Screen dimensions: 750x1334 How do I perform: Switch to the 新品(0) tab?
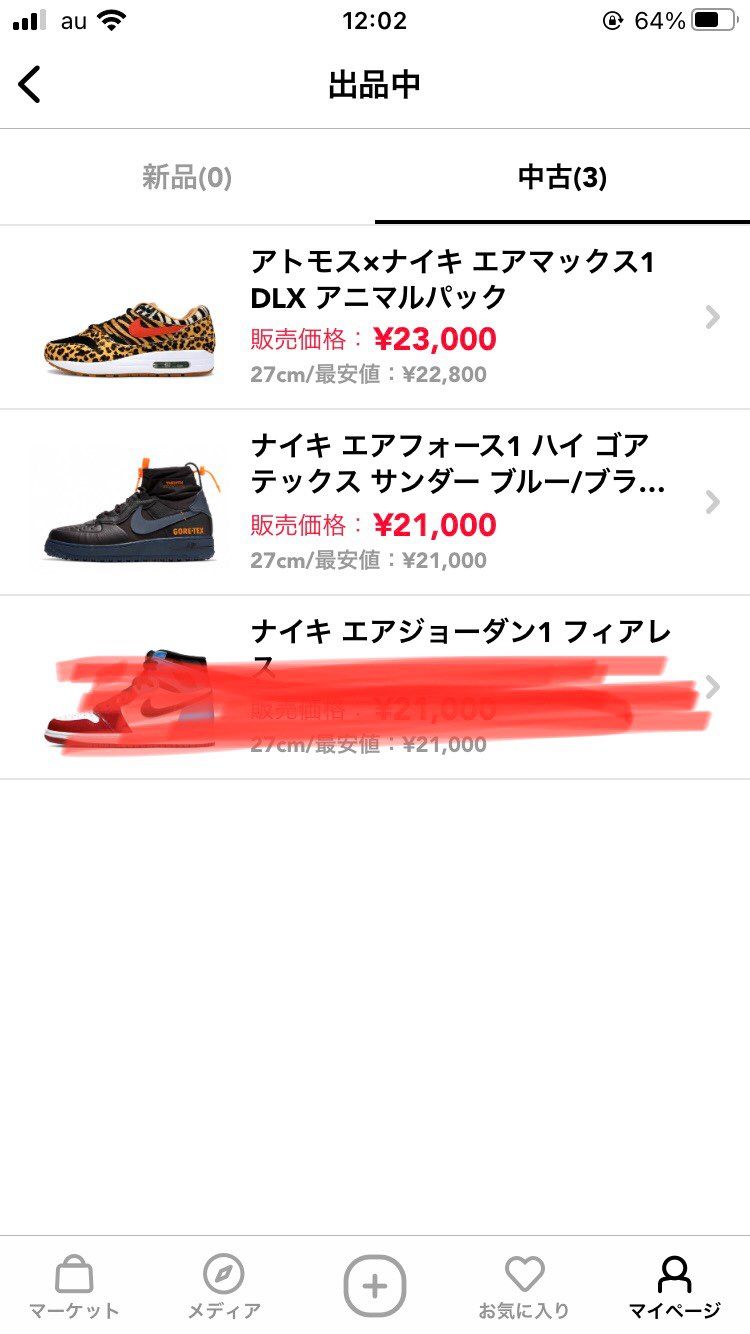coord(187,177)
